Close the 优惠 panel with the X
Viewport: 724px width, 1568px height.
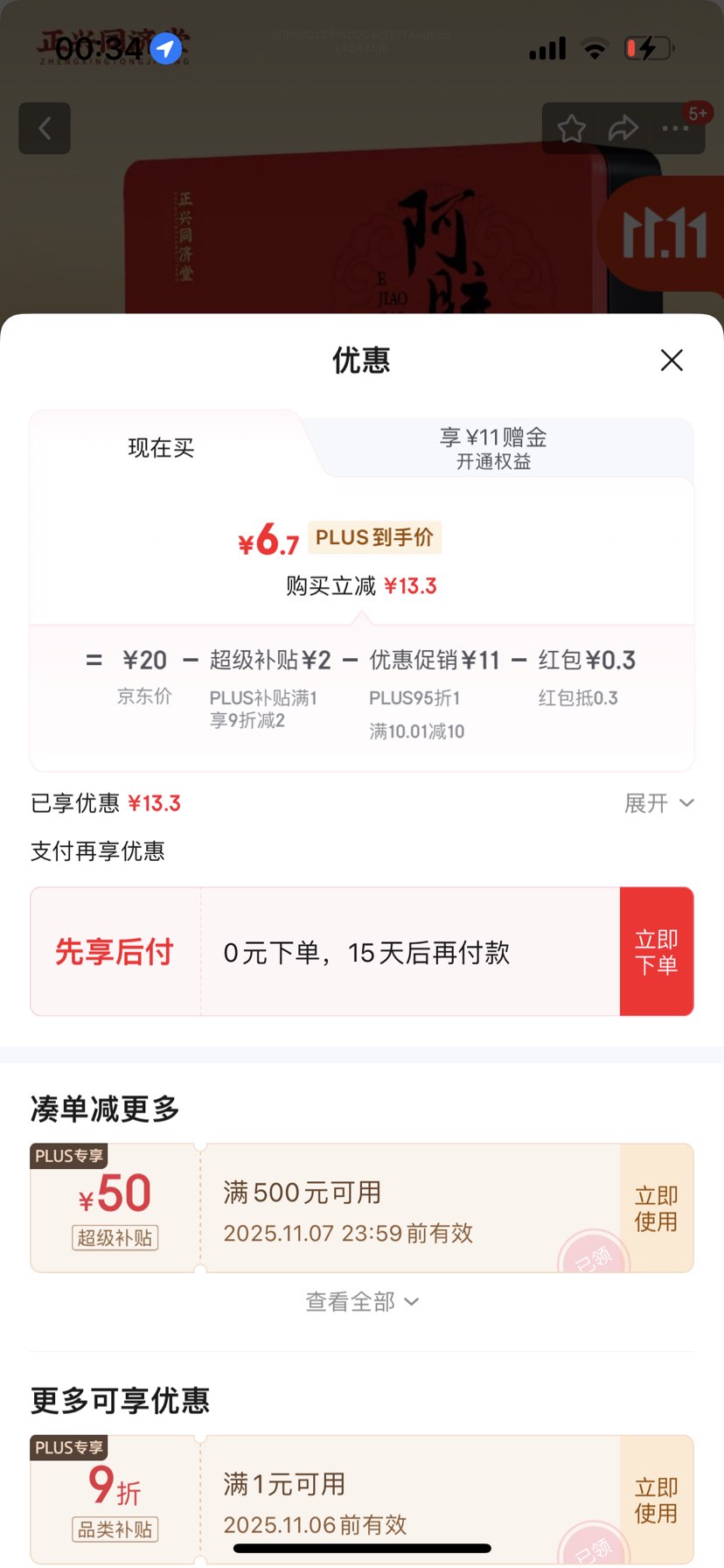pyautogui.click(x=671, y=360)
